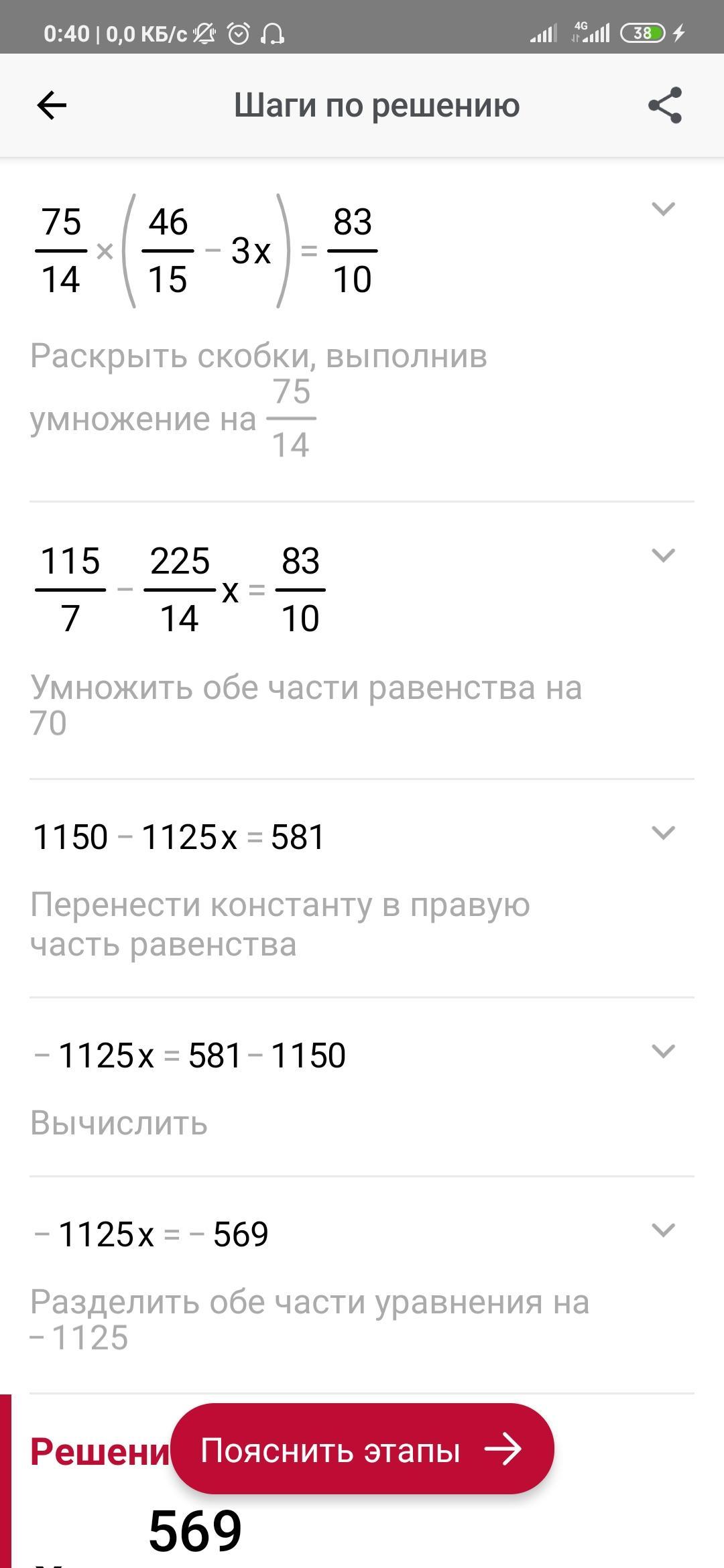
Task: Expand the step "Вычислить"
Action: (x=663, y=1051)
